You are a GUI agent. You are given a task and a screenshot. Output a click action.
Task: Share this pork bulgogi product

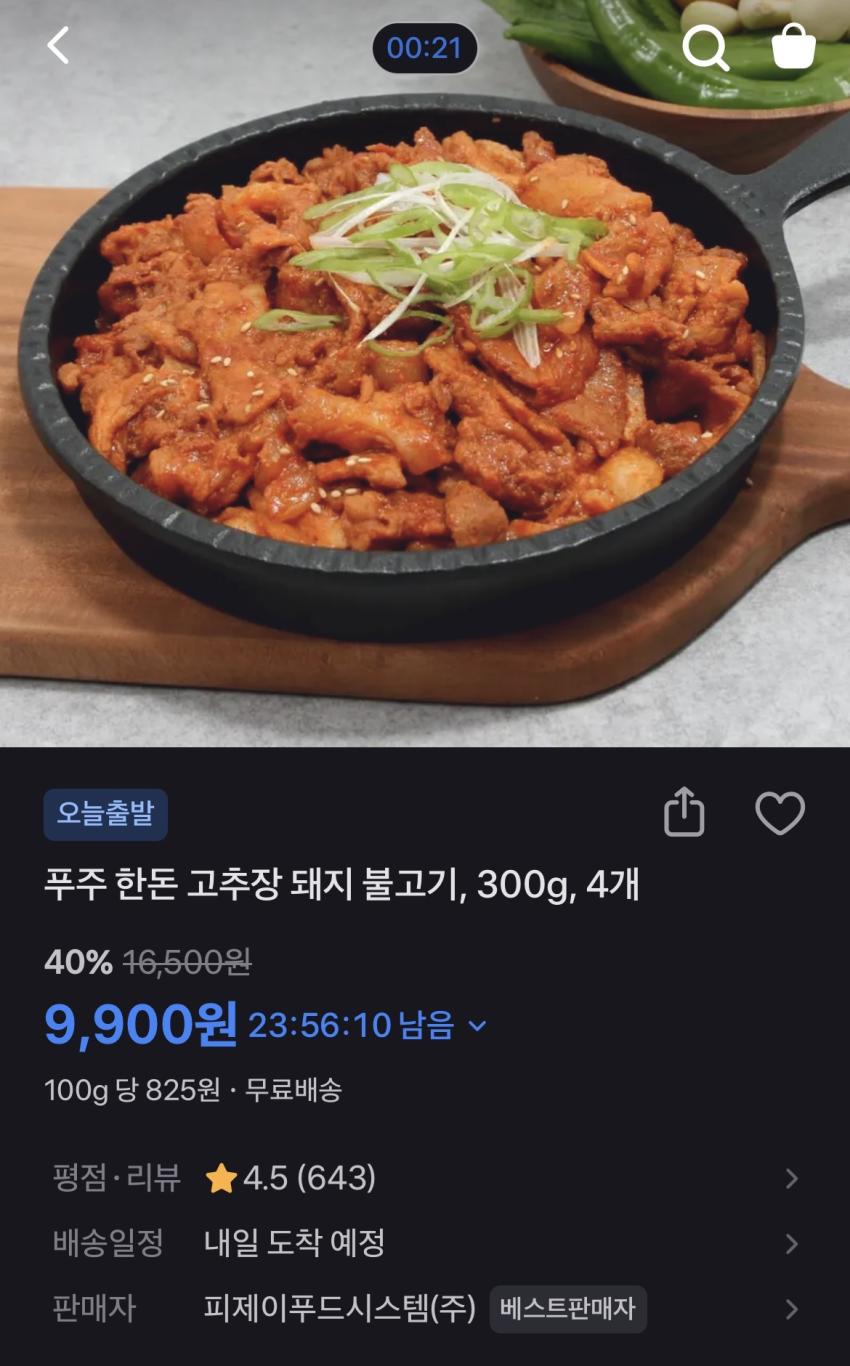click(684, 812)
